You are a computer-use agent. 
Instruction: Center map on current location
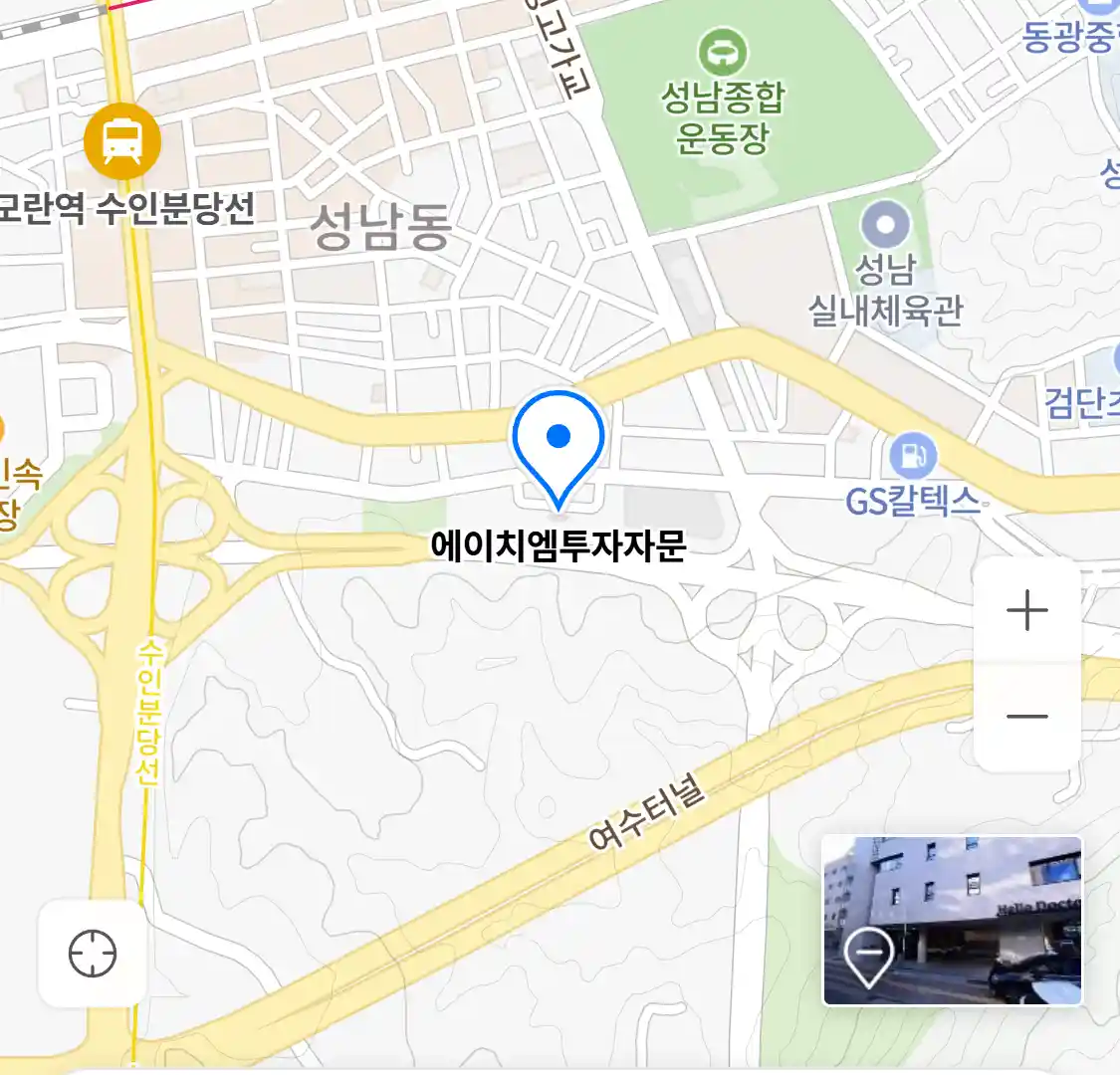click(93, 955)
